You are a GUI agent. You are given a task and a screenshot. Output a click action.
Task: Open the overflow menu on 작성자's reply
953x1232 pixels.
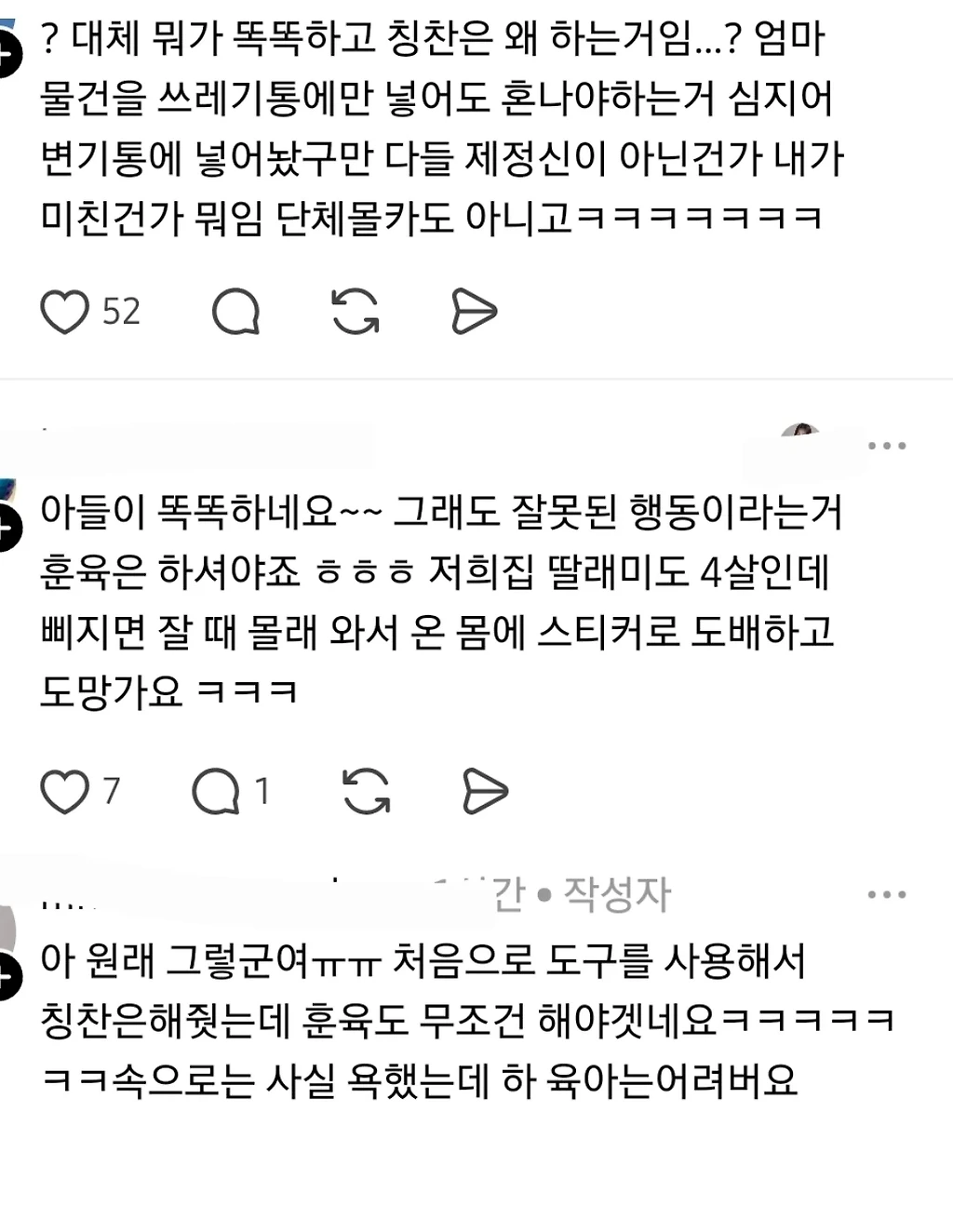pyautogui.click(x=886, y=895)
